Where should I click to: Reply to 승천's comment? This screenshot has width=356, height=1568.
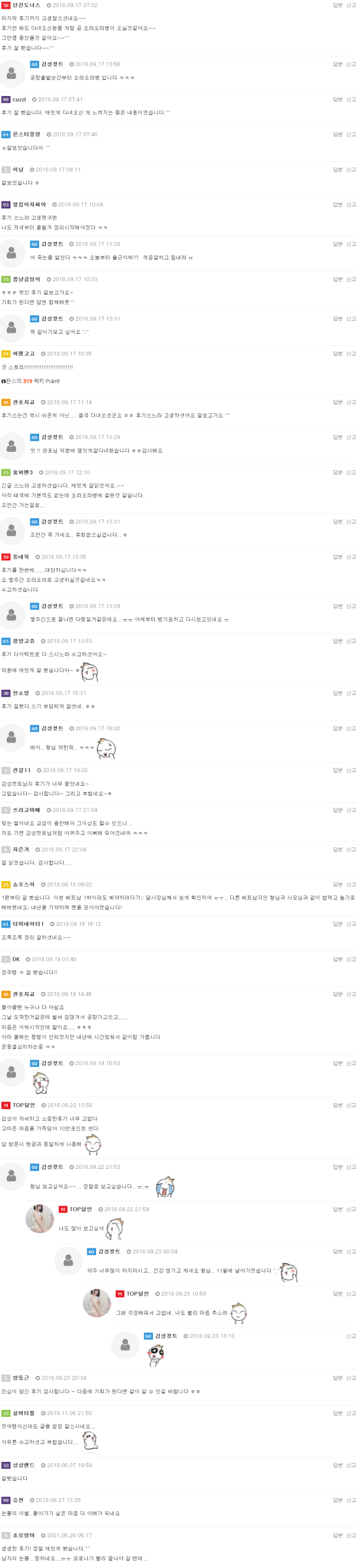coord(337,1500)
